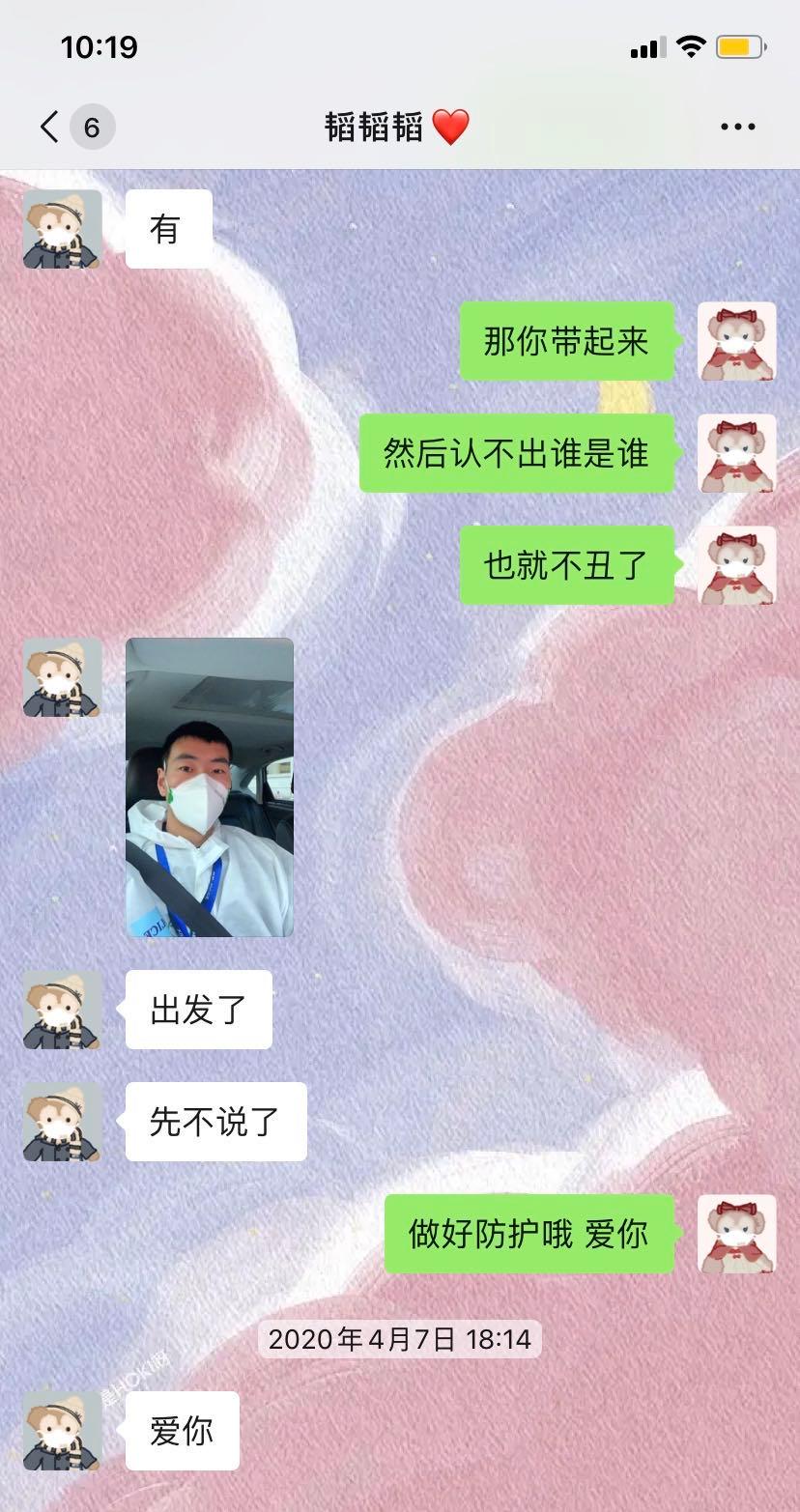
Task: Open the contact's avatar next to '出发了'
Action: click(62, 1010)
